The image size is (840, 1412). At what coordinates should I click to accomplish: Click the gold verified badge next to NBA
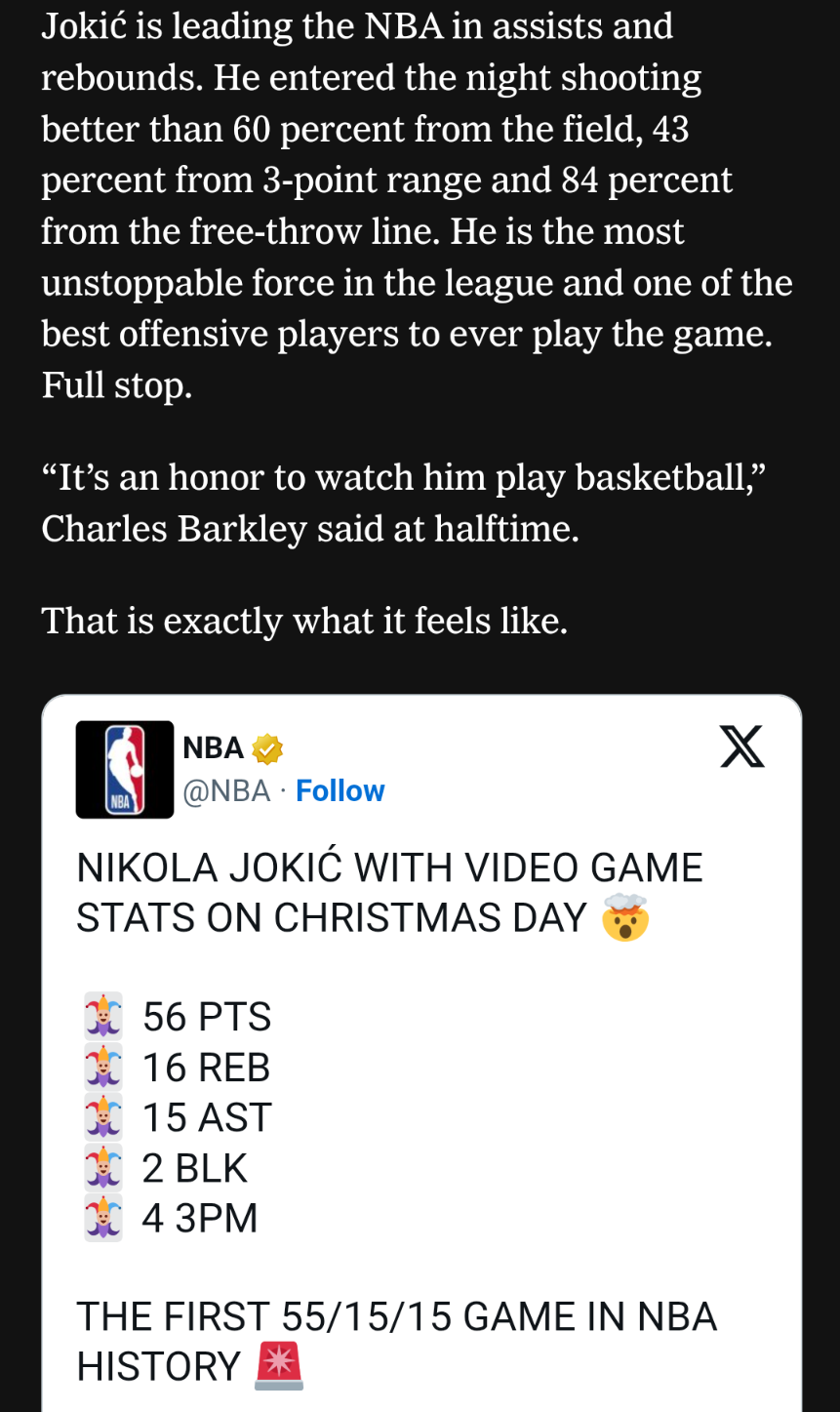pyautogui.click(x=268, y=746)
